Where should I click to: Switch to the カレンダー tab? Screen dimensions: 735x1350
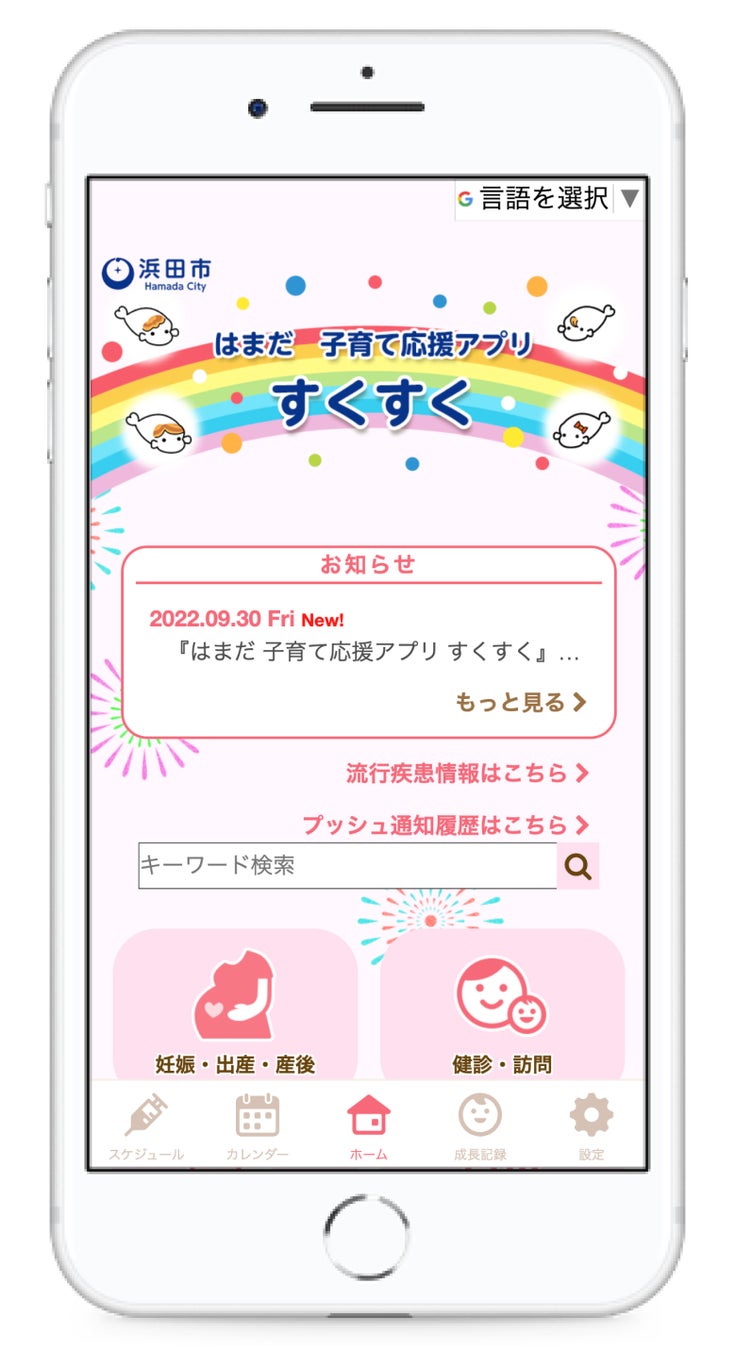click(x=257, y=1127)
